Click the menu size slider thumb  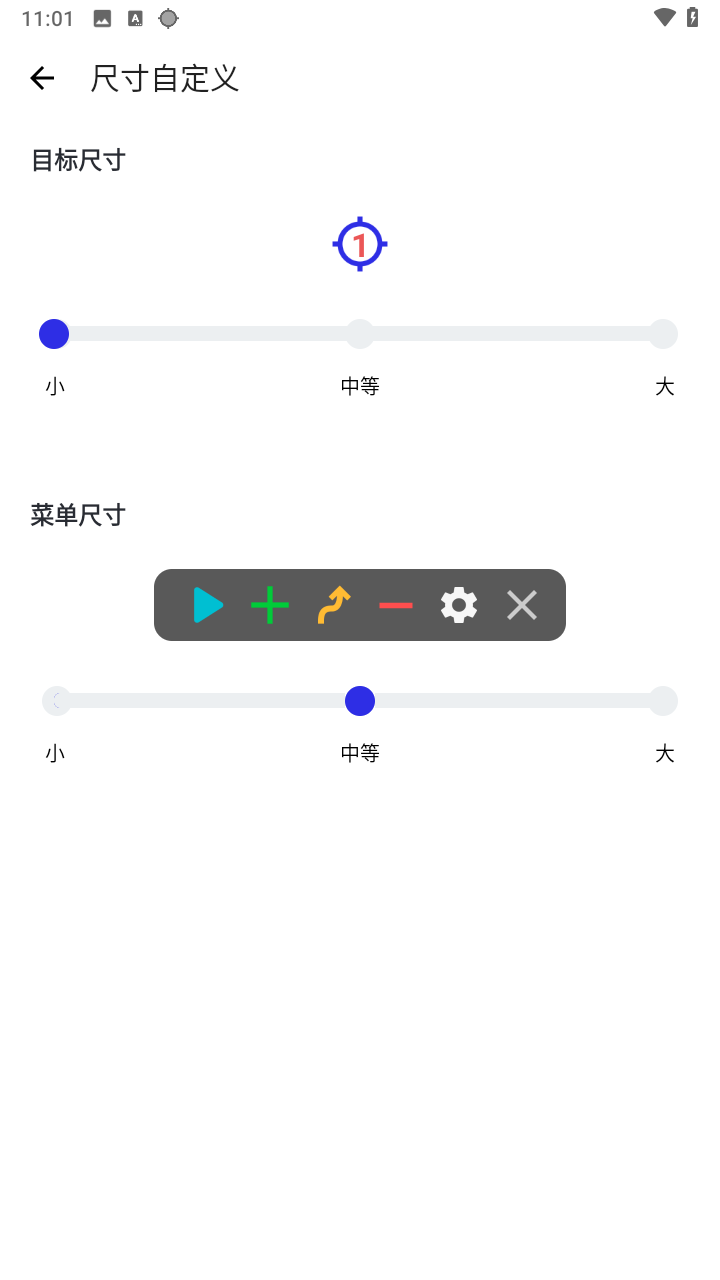coord(359,700)
